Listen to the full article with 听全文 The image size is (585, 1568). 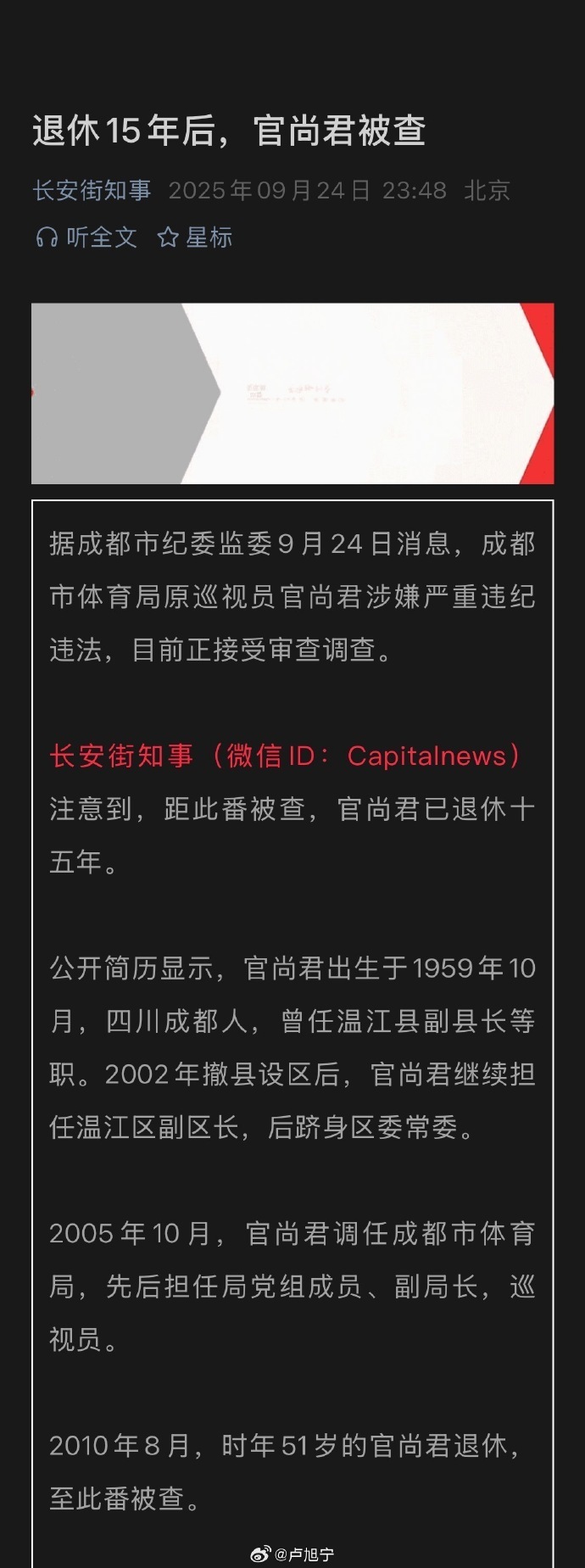pyautogui.click(x=86, y=237)
